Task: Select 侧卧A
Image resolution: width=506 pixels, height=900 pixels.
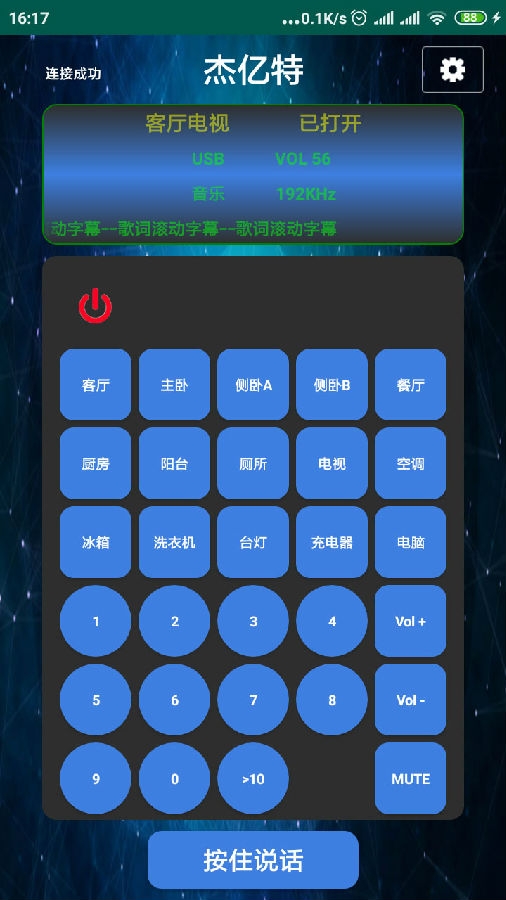Action: (253, 385)
